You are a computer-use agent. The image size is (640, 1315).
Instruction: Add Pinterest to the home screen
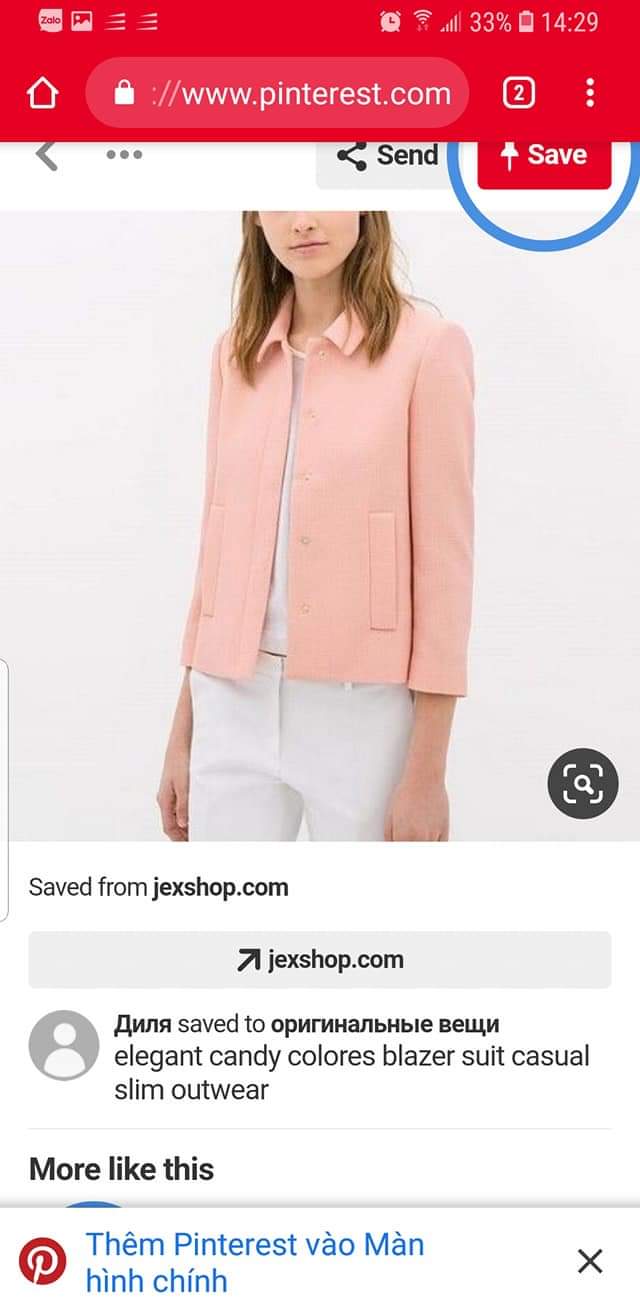tap(255, 1262)
